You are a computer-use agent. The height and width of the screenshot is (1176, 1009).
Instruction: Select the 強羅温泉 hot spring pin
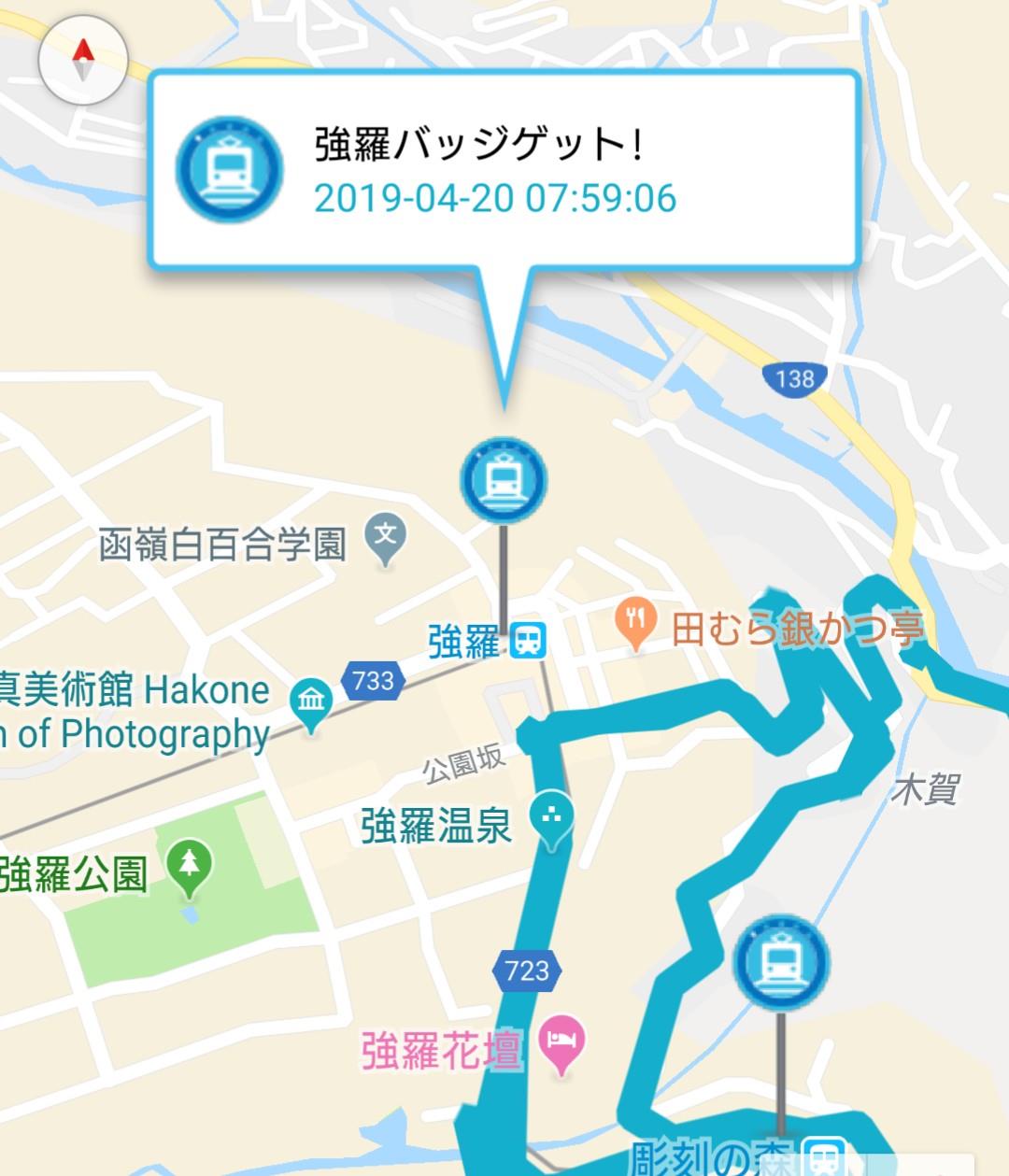click(x=551, y=818)
